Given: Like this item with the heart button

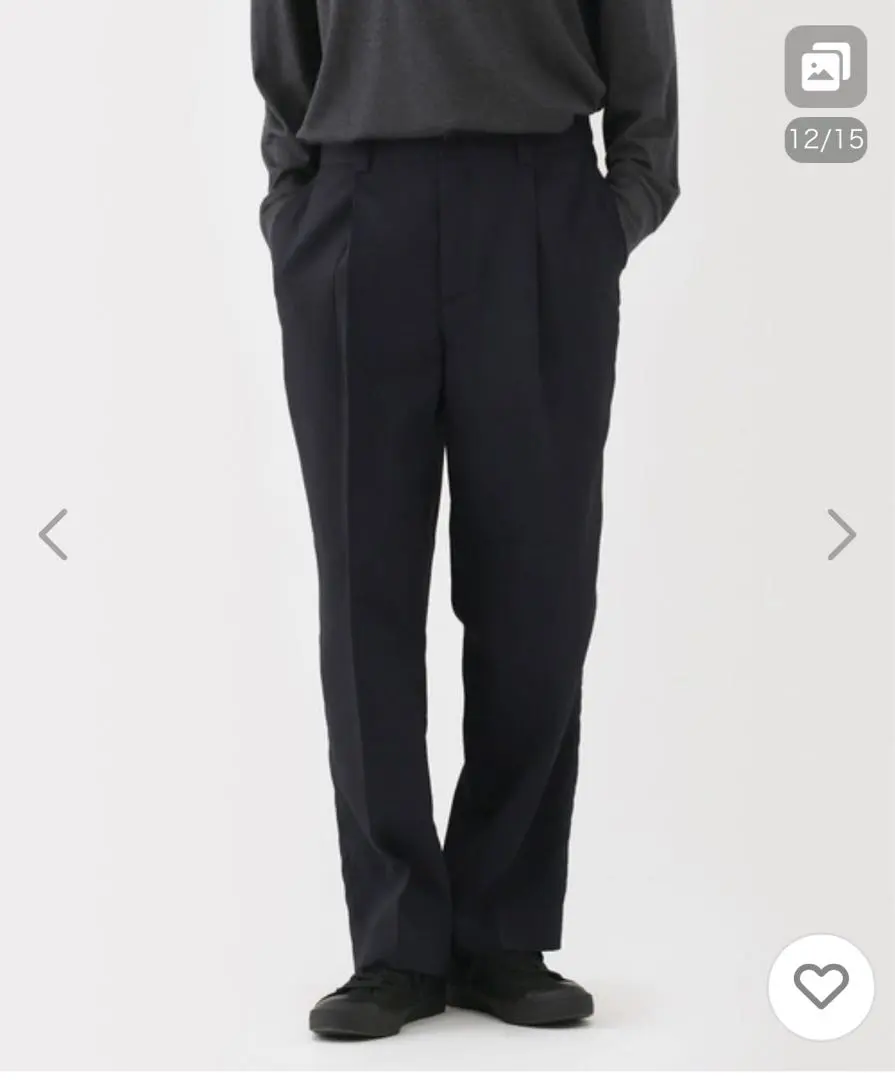Looking at the screenshot, I should tap(821, 987).
